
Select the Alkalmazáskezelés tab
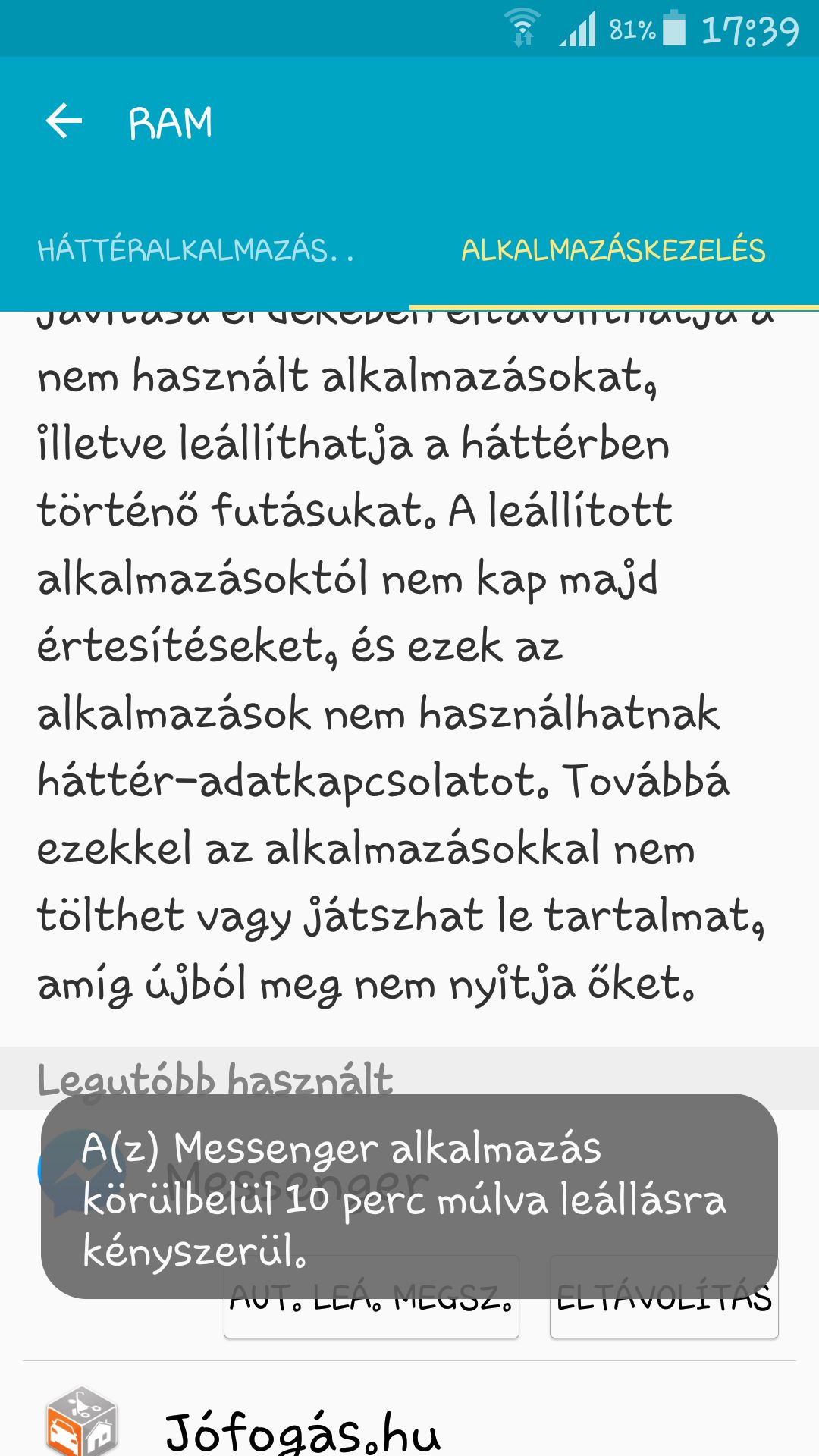(613, 250)
